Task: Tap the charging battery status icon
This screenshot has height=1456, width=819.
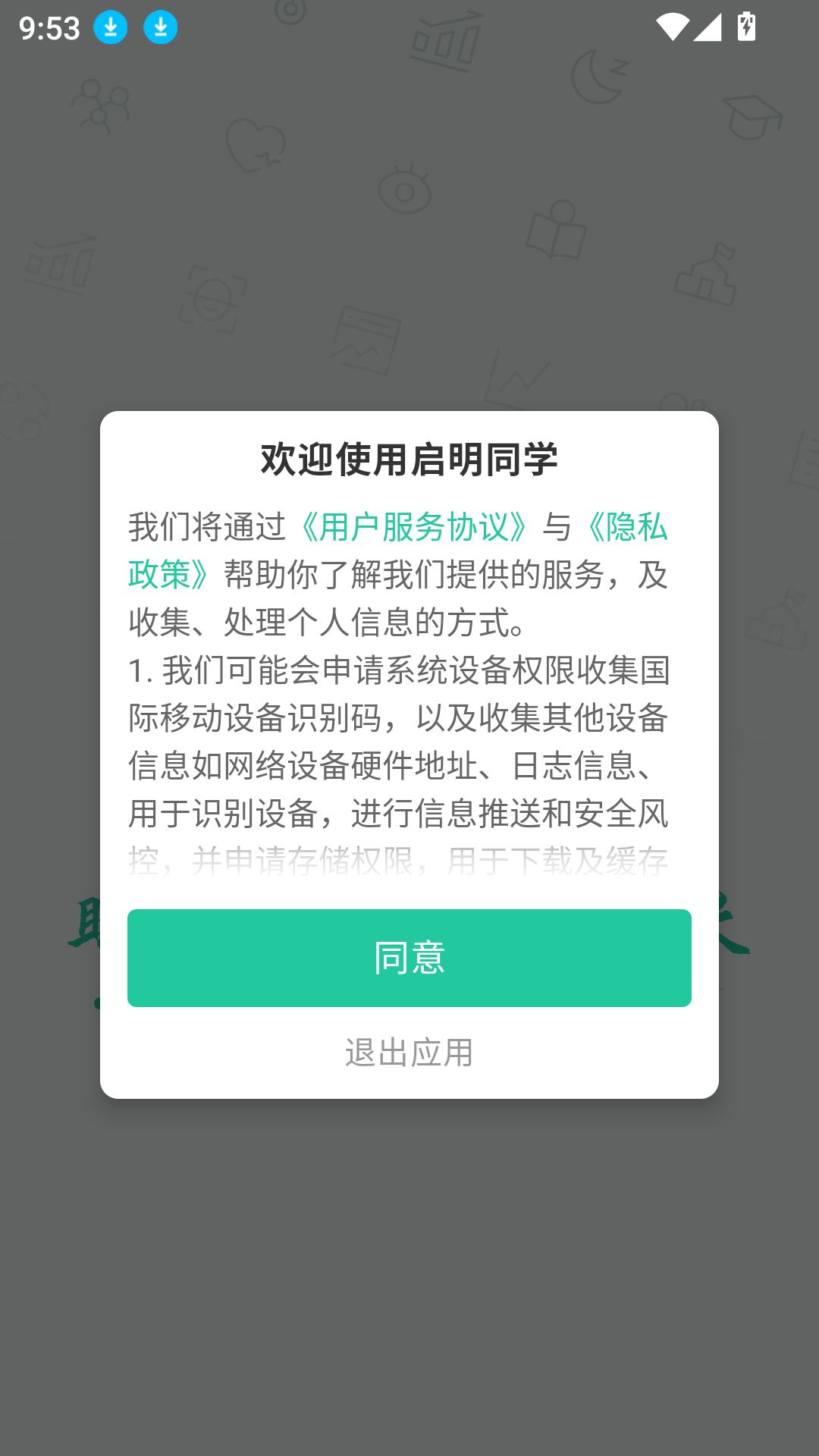Action: point(746,27)
